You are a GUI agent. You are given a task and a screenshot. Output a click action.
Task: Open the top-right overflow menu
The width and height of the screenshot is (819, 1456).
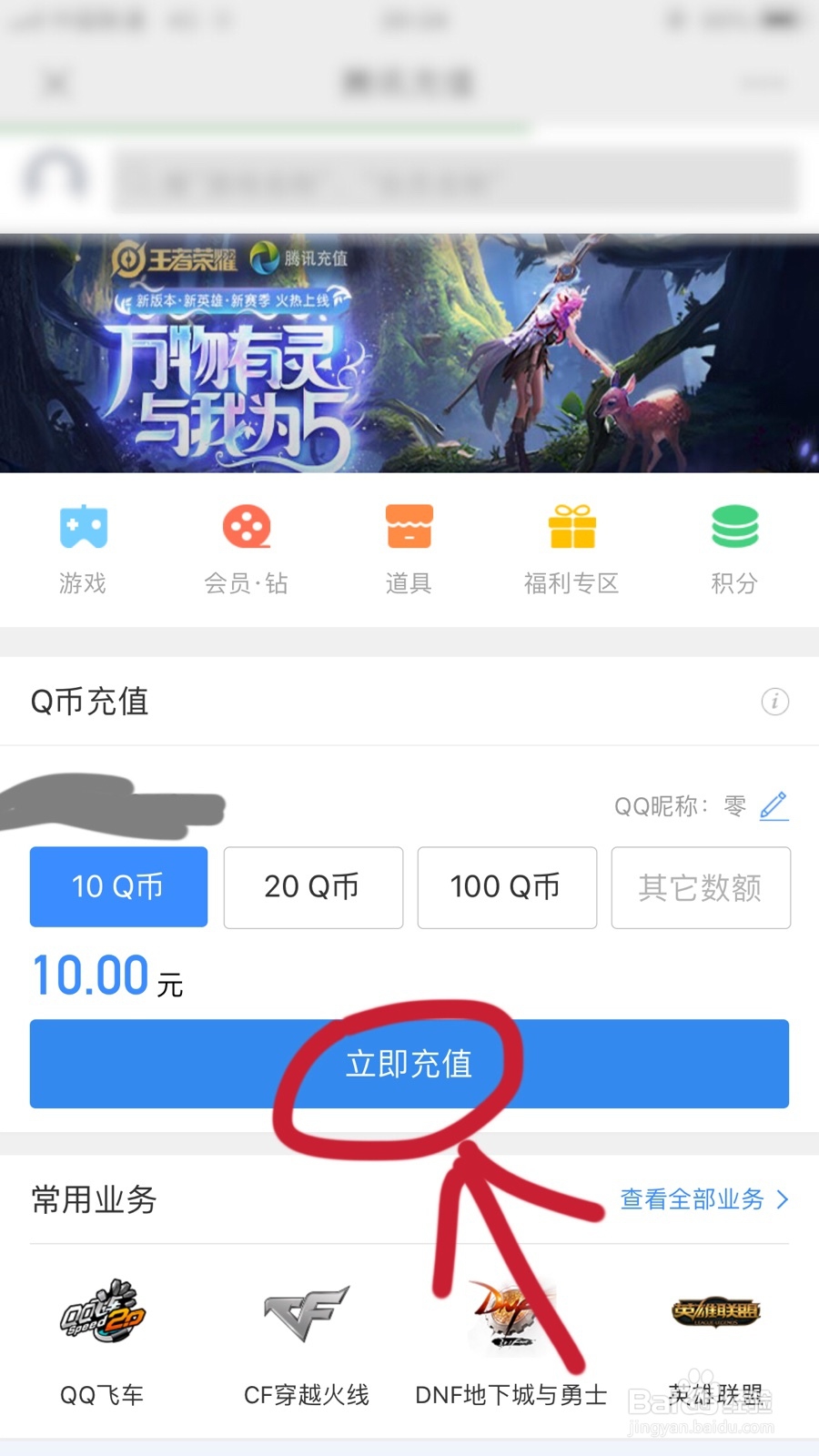(763, 82)
